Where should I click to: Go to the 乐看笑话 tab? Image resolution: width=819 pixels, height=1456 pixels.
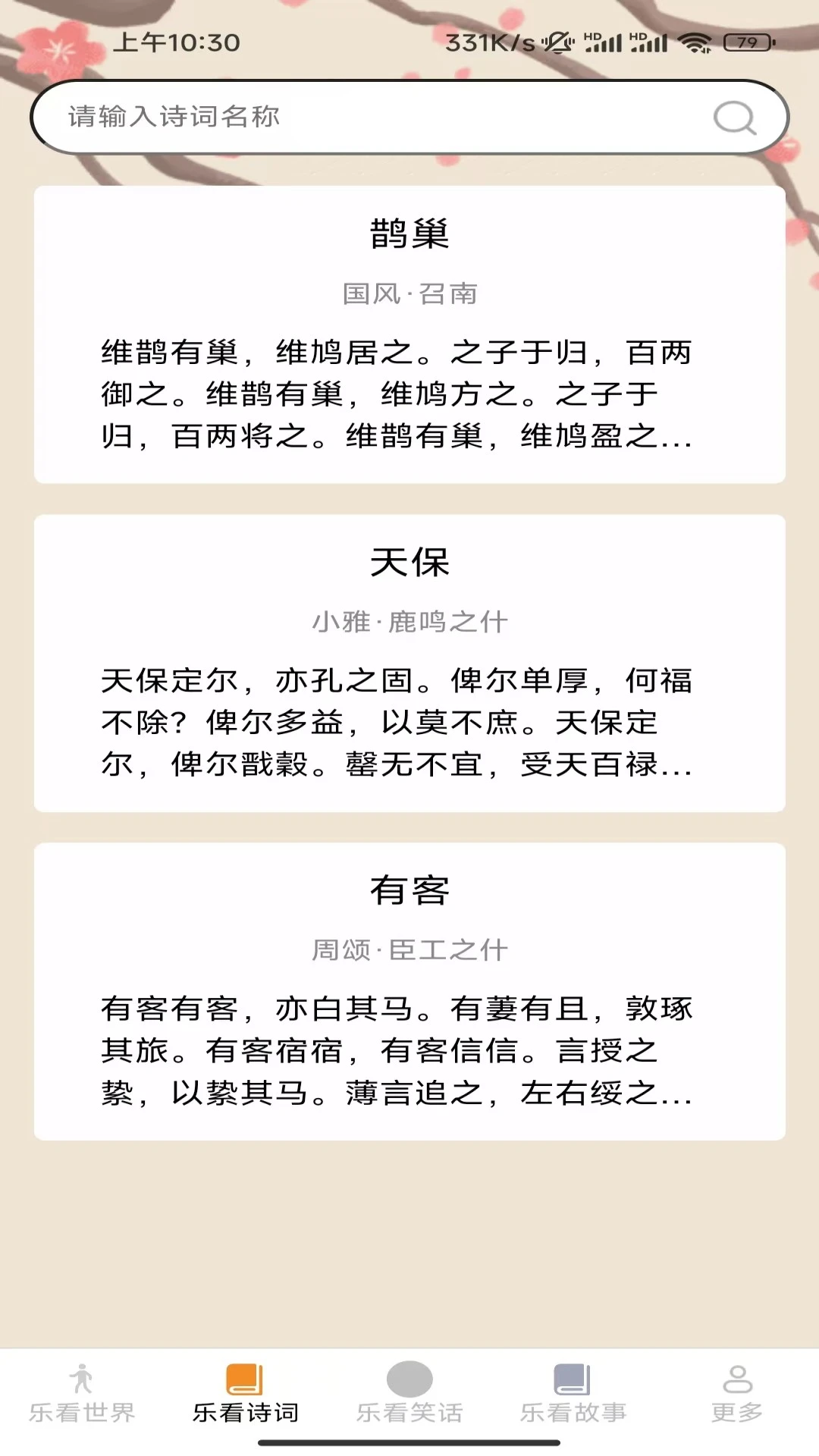click(x=409, y=1395)
